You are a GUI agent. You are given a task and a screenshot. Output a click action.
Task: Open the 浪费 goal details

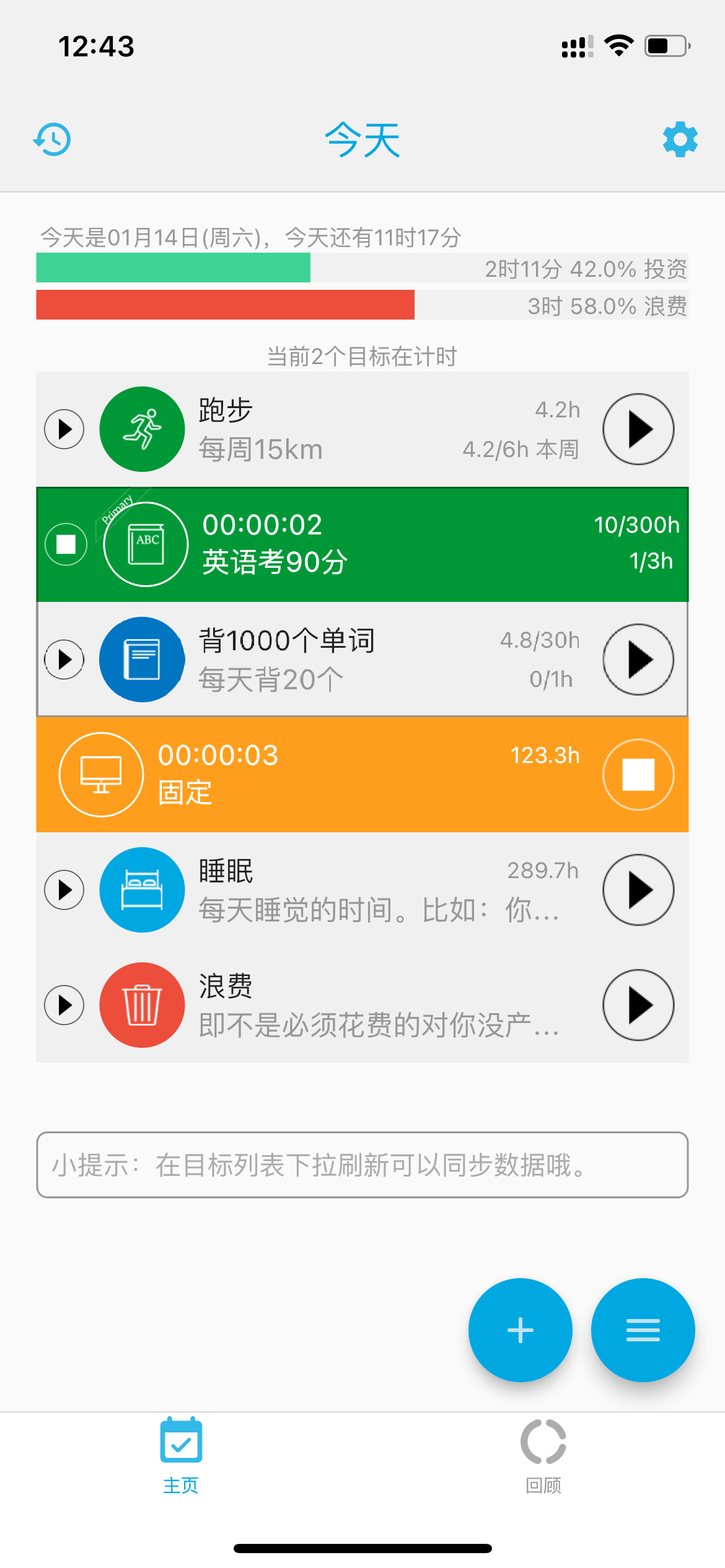coord(362,1005)
